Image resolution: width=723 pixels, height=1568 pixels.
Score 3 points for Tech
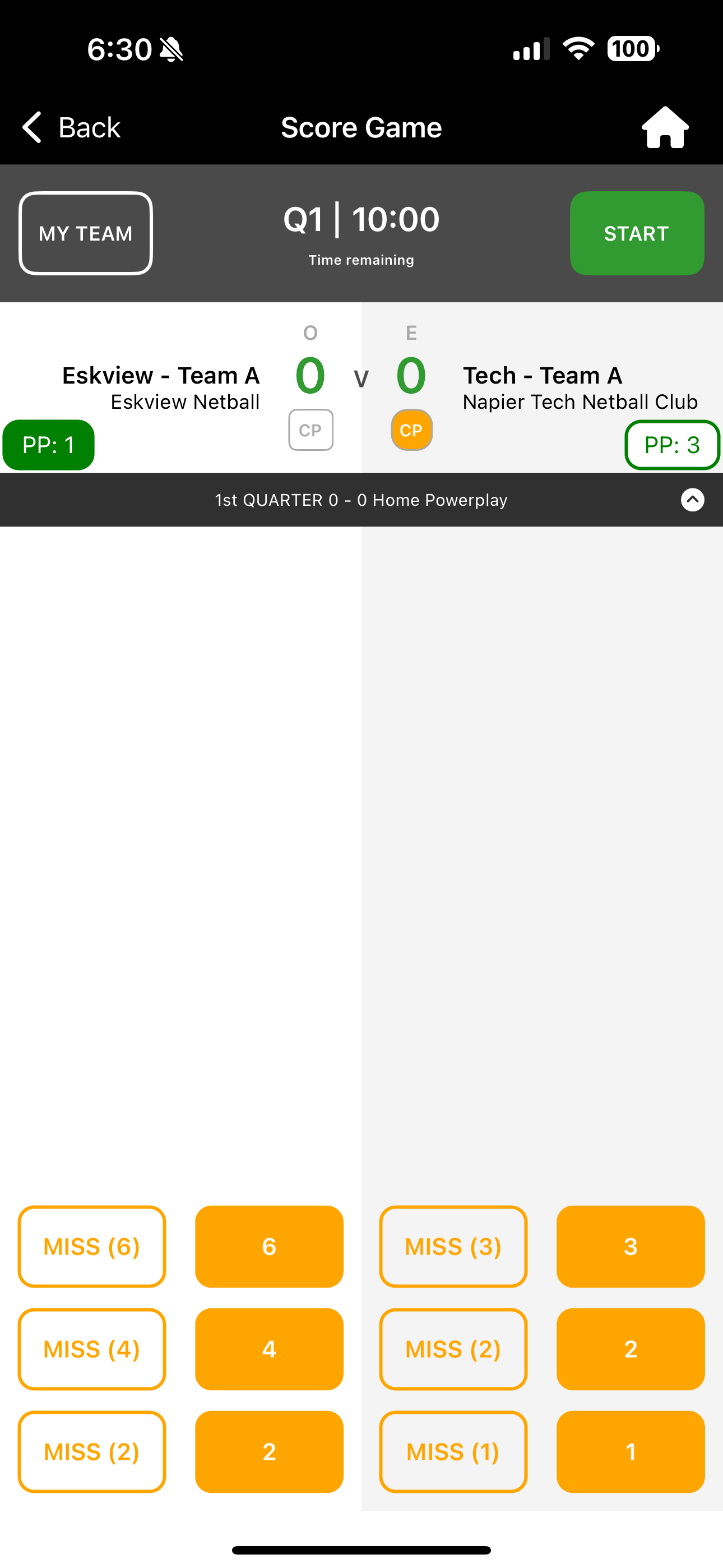tap(631, 1246)
